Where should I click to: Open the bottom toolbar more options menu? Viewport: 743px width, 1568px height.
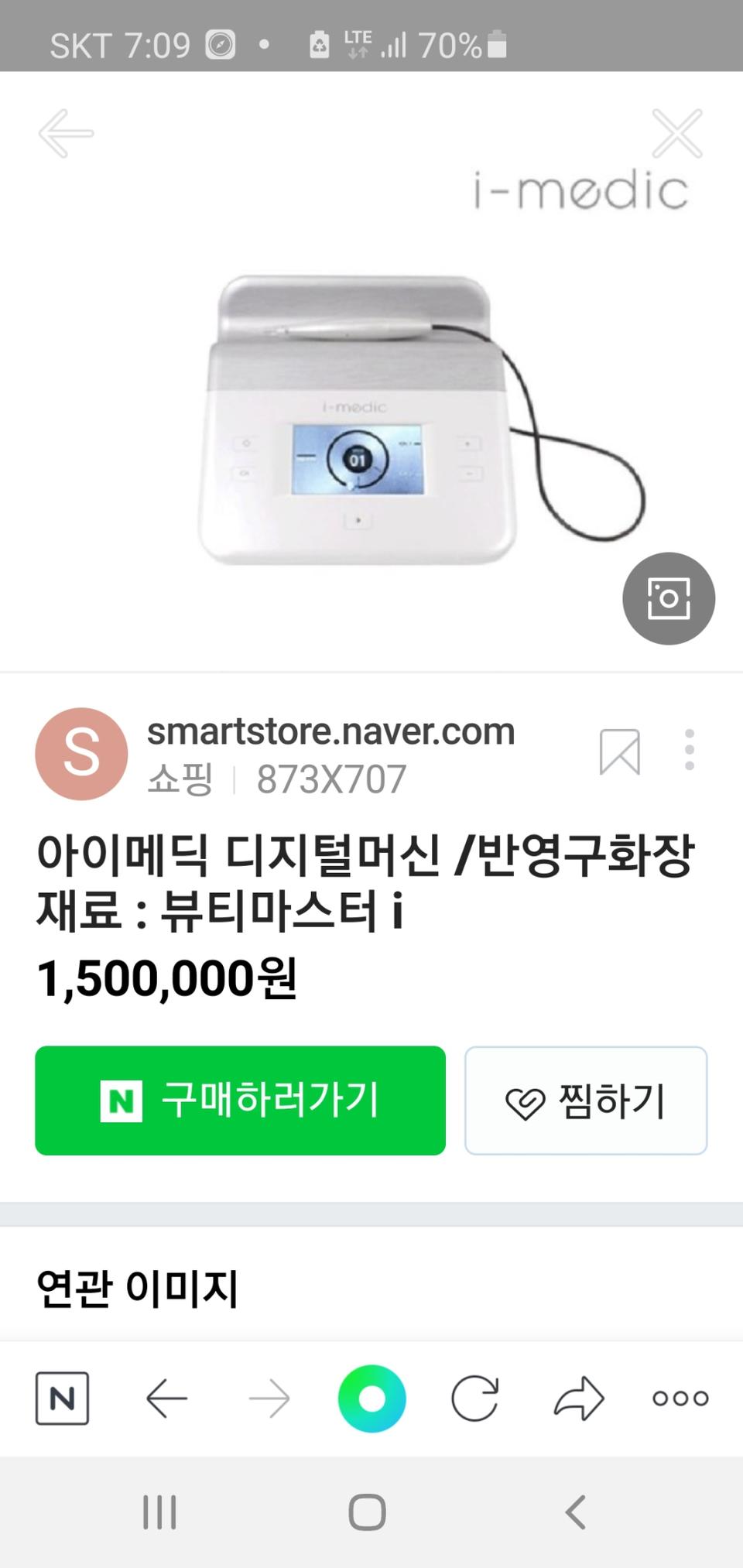pyautogui.click(x=679, y=1399)
